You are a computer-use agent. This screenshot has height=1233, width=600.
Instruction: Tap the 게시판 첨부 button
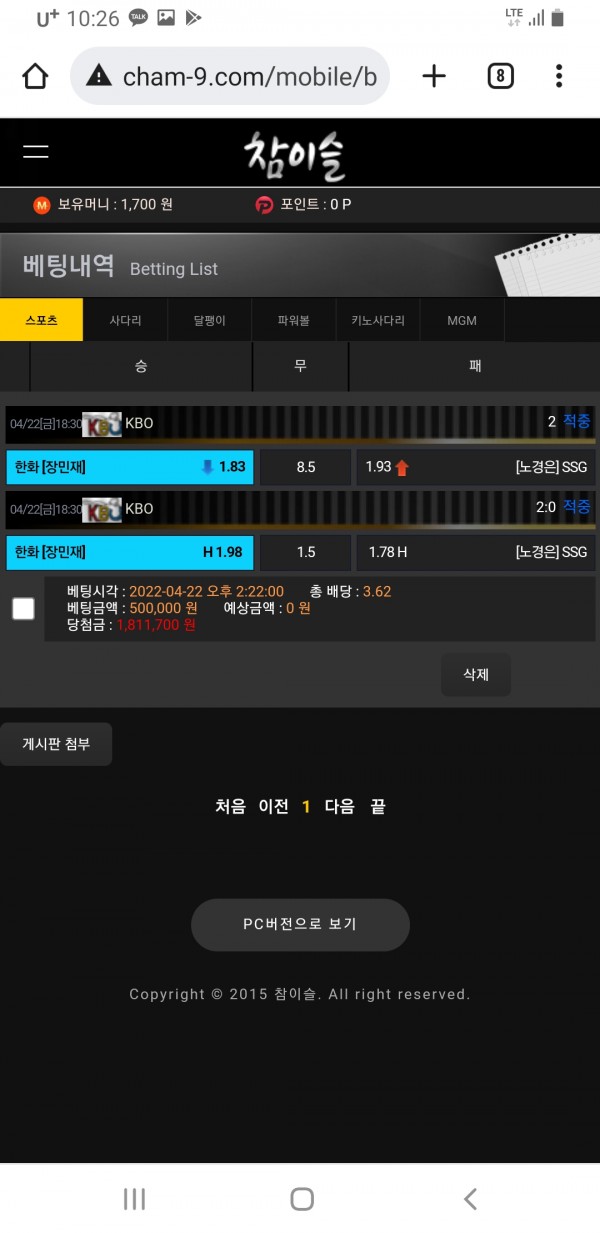[56, 744]
